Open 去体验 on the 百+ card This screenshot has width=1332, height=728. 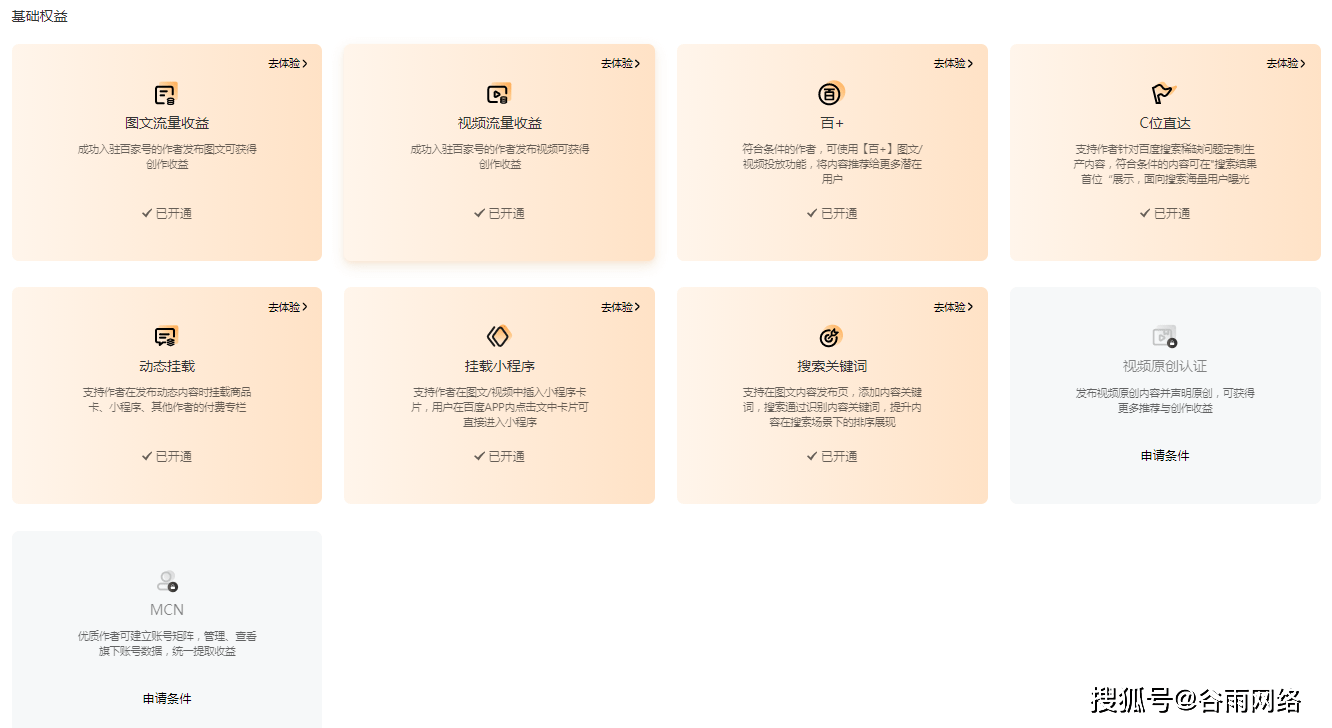tap(953, 63)
